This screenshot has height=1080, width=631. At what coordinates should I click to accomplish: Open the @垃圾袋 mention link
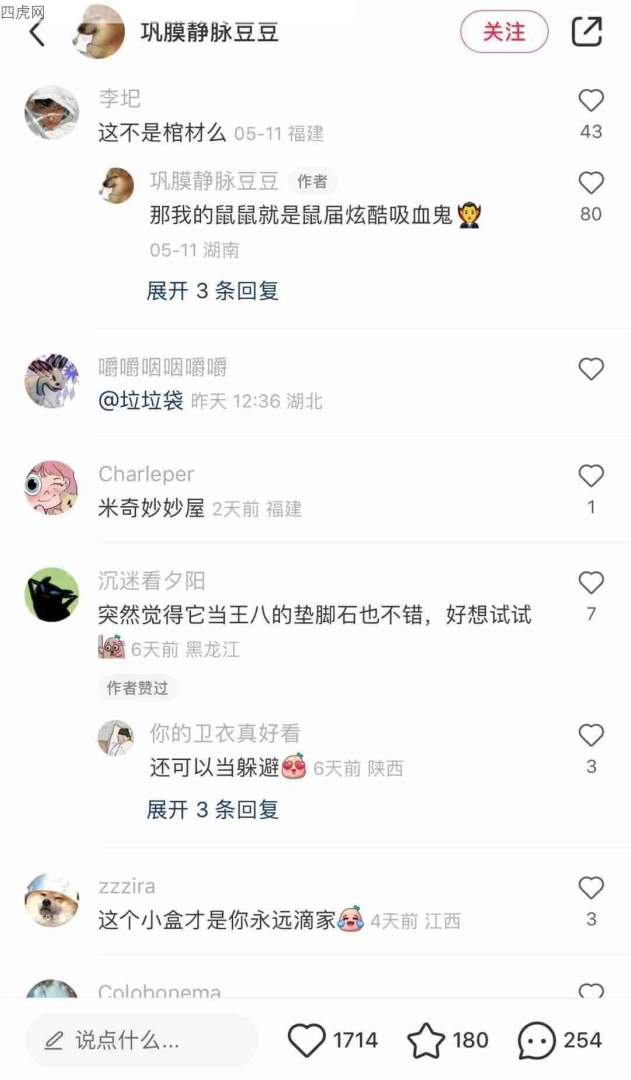tap(141, 401)
